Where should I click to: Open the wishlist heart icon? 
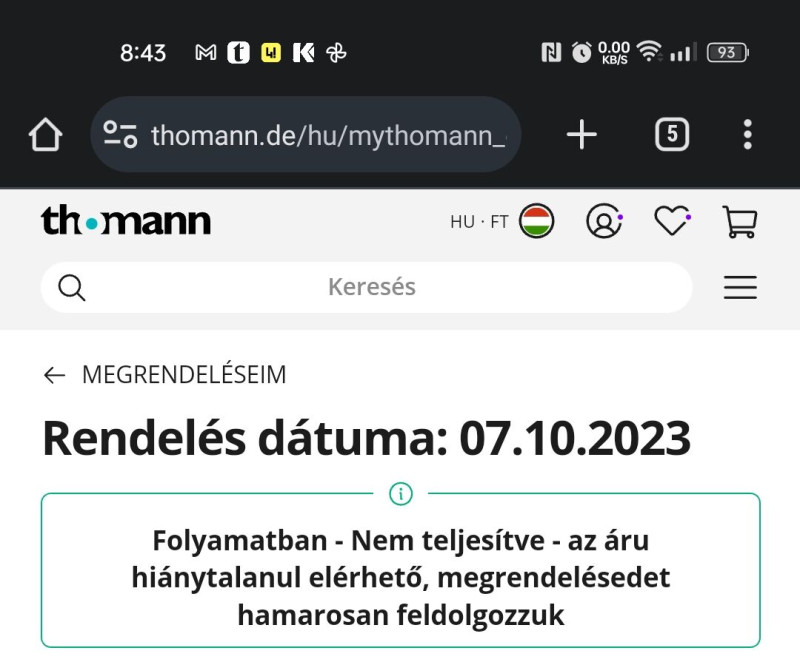(672, 221)
